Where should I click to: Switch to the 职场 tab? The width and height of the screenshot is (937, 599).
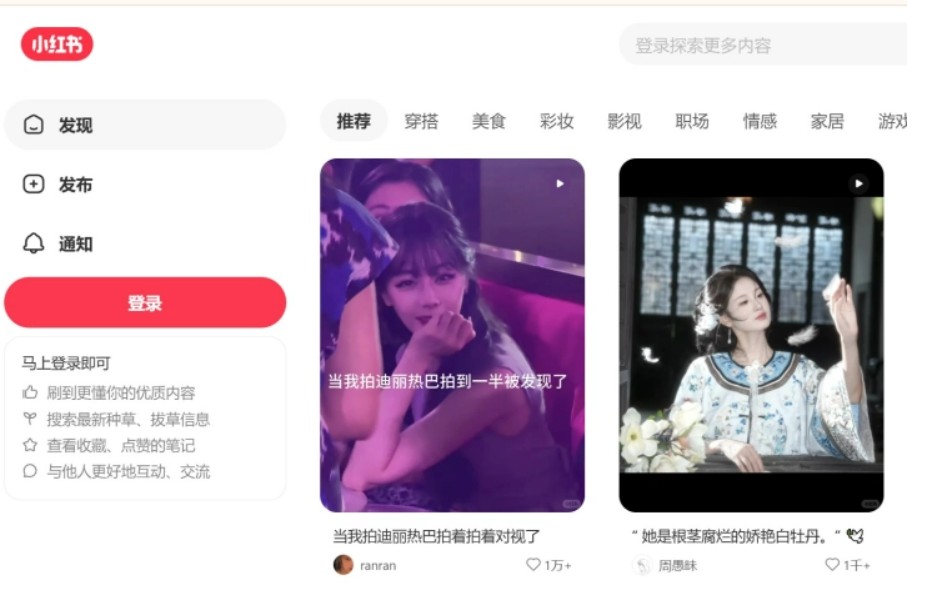point(692,122)
